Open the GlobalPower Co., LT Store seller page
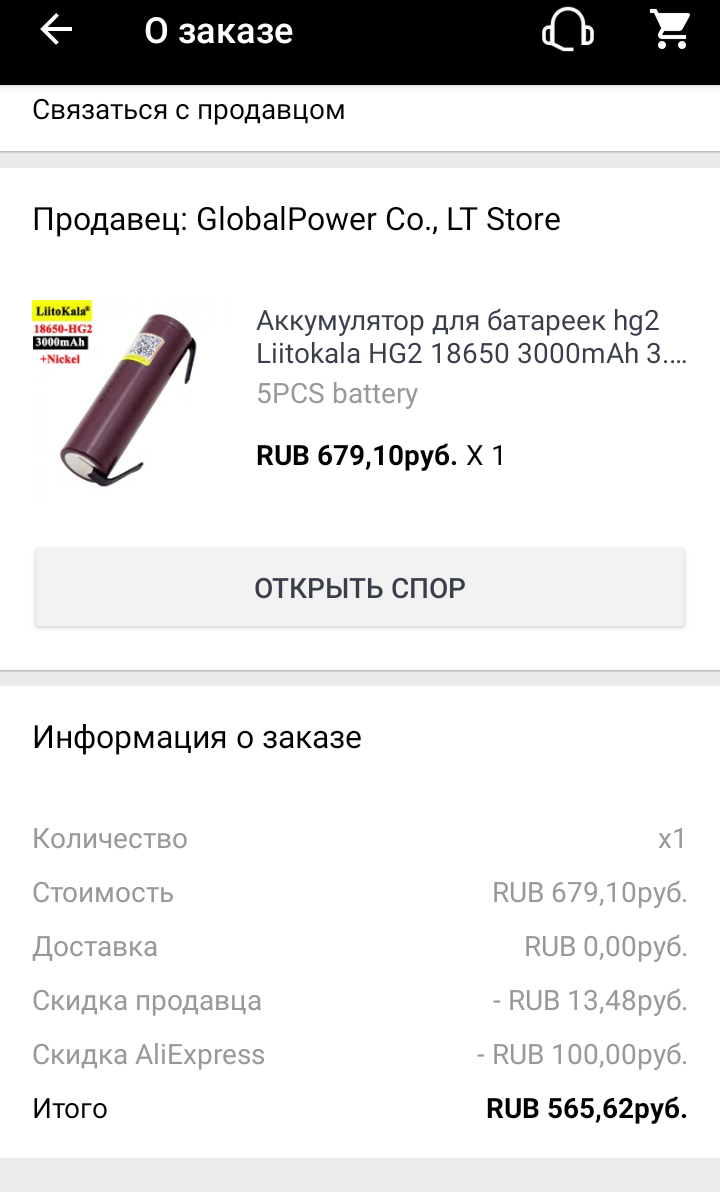The width and height of the screenshot is (720, 1192). [296, 219]
